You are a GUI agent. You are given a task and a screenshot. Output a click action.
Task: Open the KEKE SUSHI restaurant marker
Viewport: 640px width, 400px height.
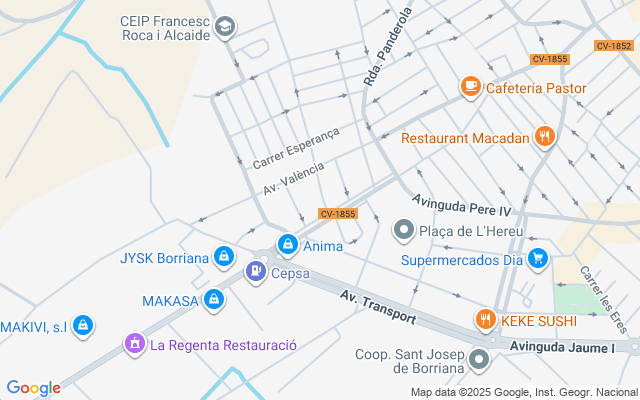[485, 320]
